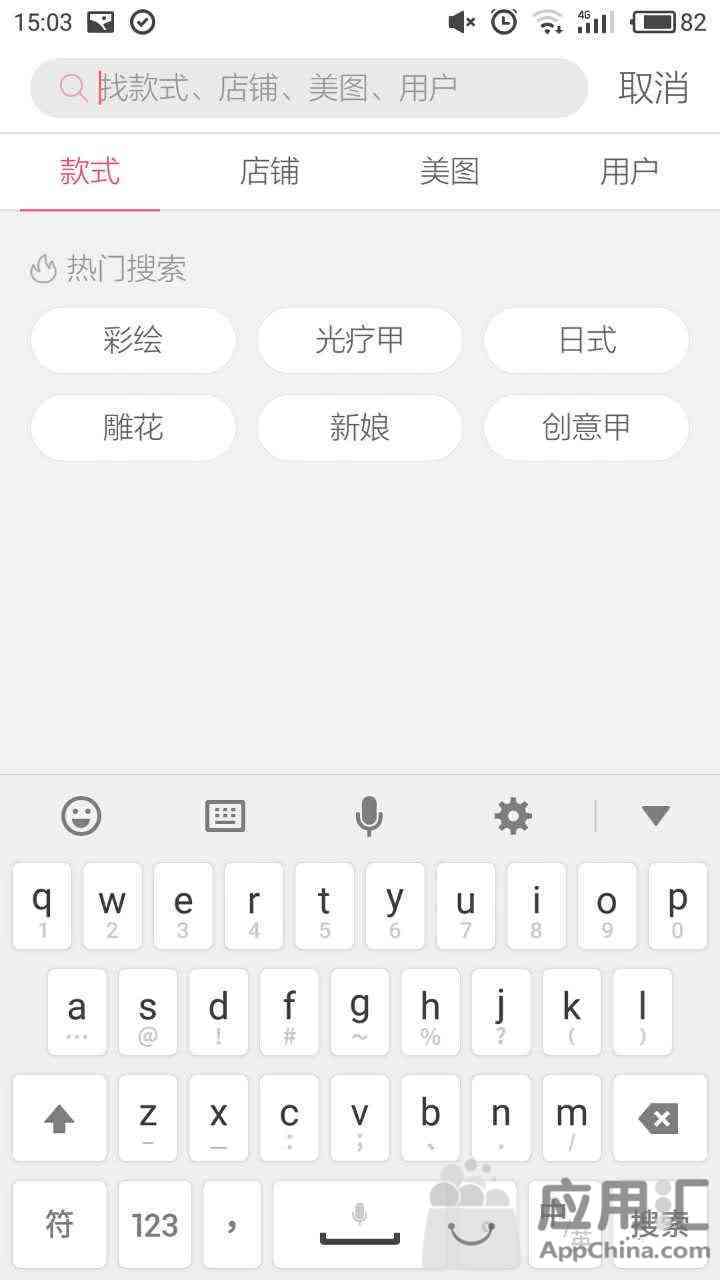
Task: Pick the 日式 hot search chip
Action: coord(587,340)
